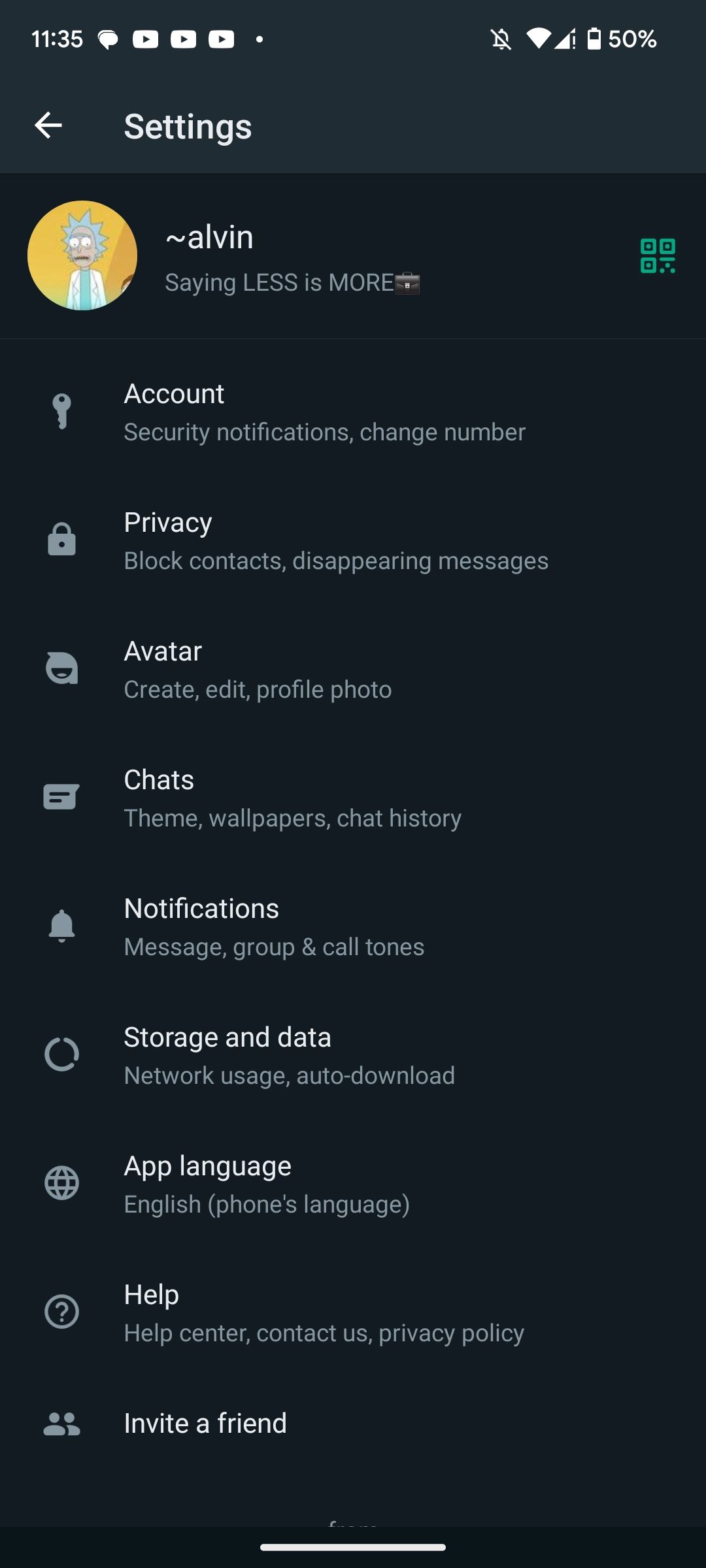Tap the Avatar speech-bubble icon
Viewport: 706px width, 1568px height.
pos(61,668)
